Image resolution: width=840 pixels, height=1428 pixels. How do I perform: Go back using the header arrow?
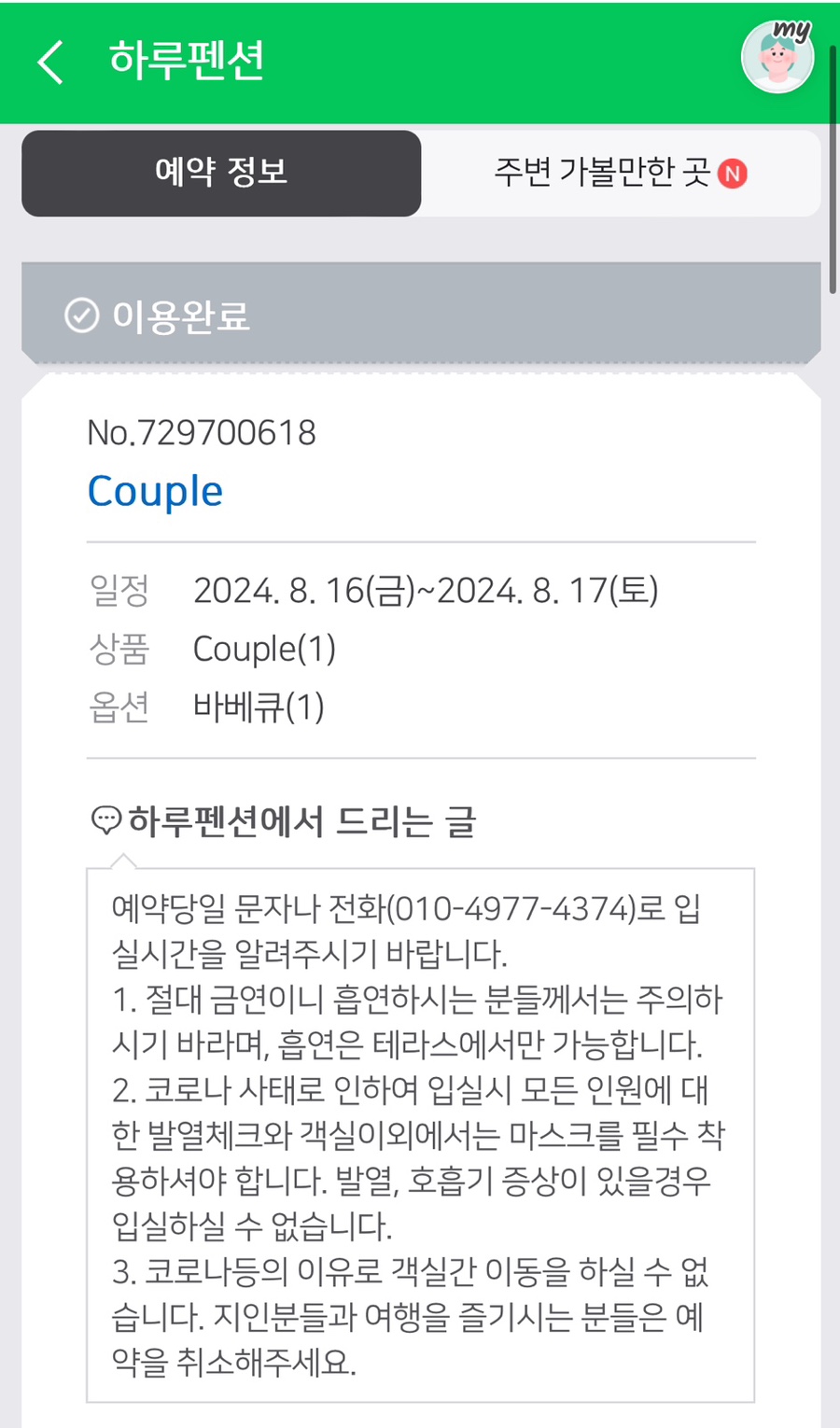tap(51, 62)
